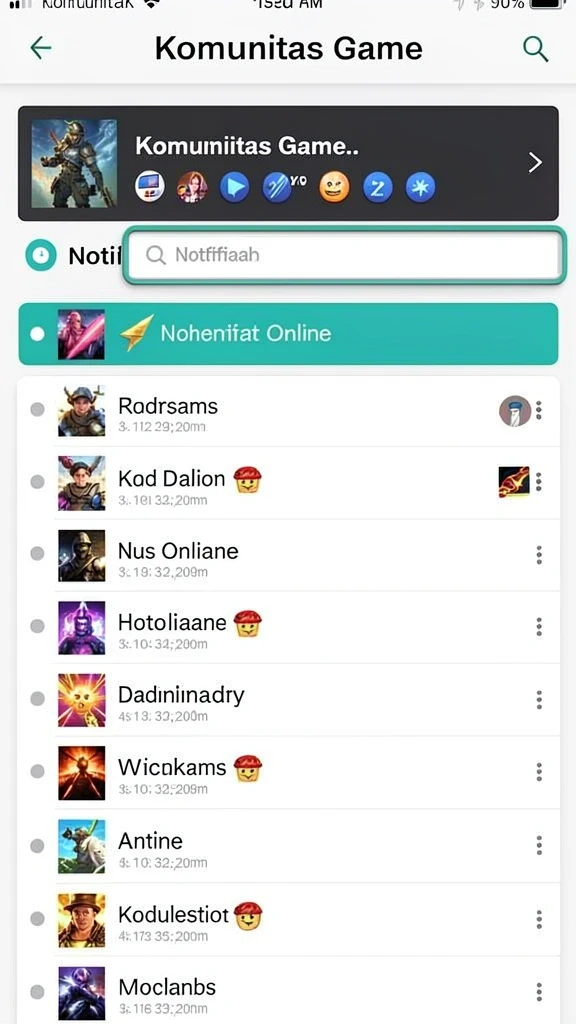Open more options for Rodrsams
Viewport: 576px width, 1024px height.
[539, 410]
